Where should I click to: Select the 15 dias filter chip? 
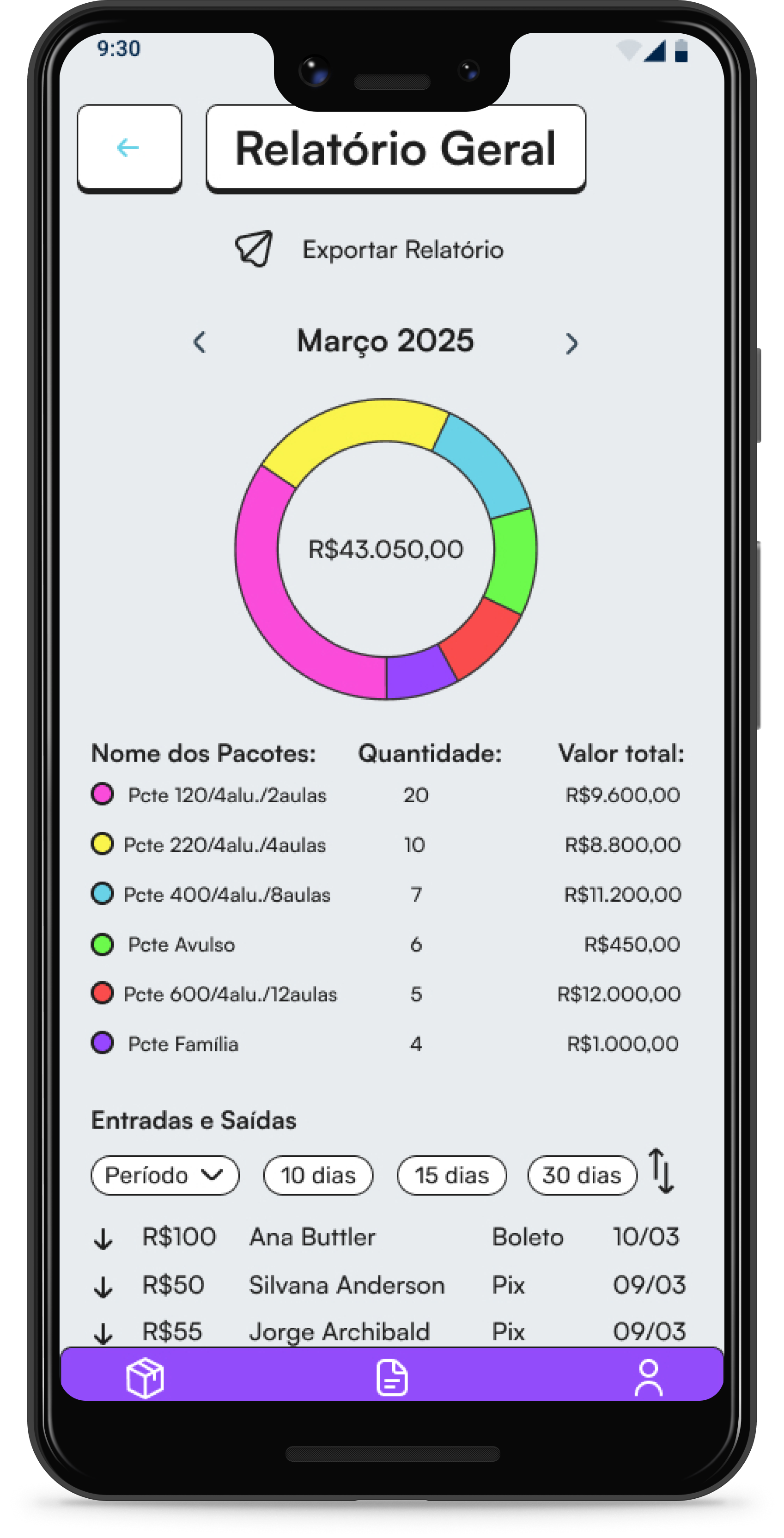(x=452, y=1175)
